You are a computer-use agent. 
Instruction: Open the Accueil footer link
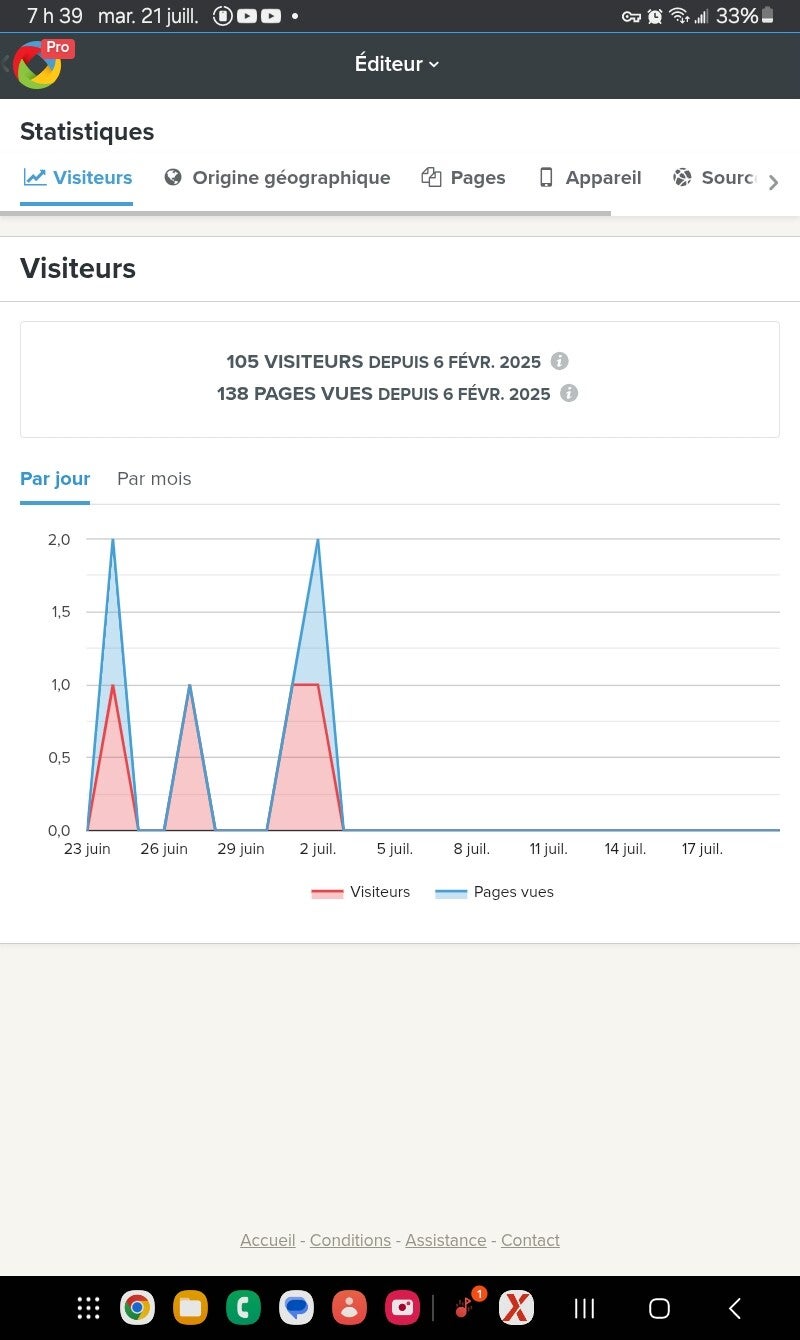pyautogui.click(x=267, y=1240)
